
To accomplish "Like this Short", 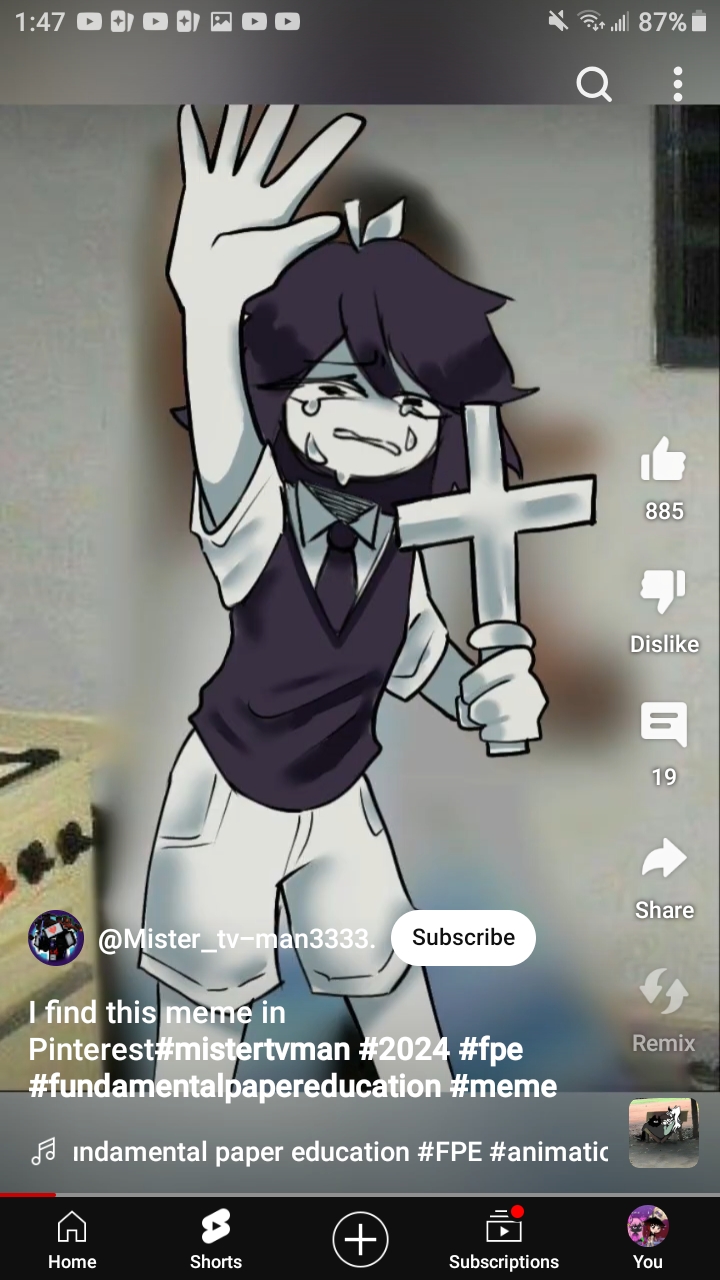I will pos(664,461).
